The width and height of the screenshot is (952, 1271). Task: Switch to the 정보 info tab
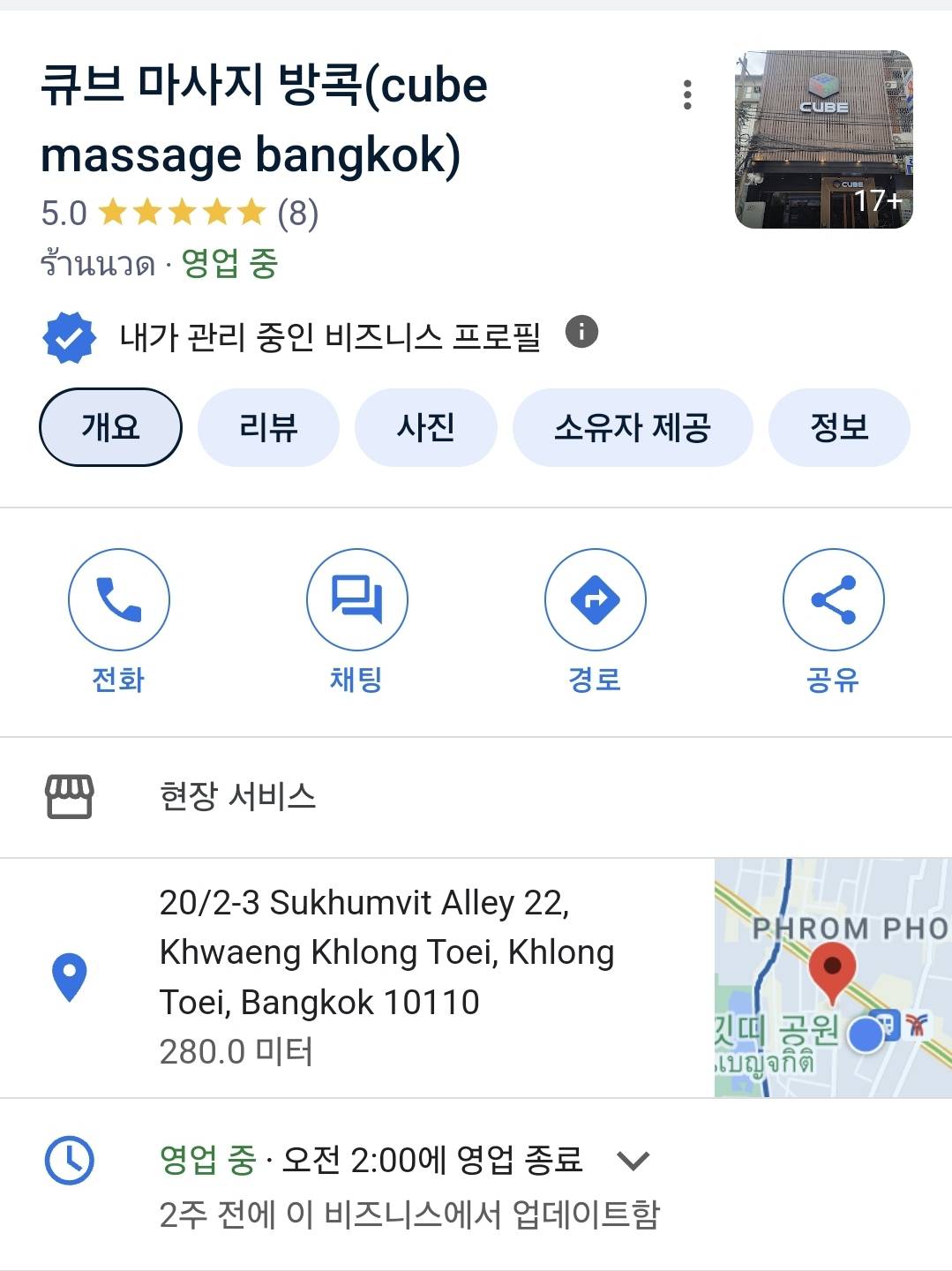point(838,427)
